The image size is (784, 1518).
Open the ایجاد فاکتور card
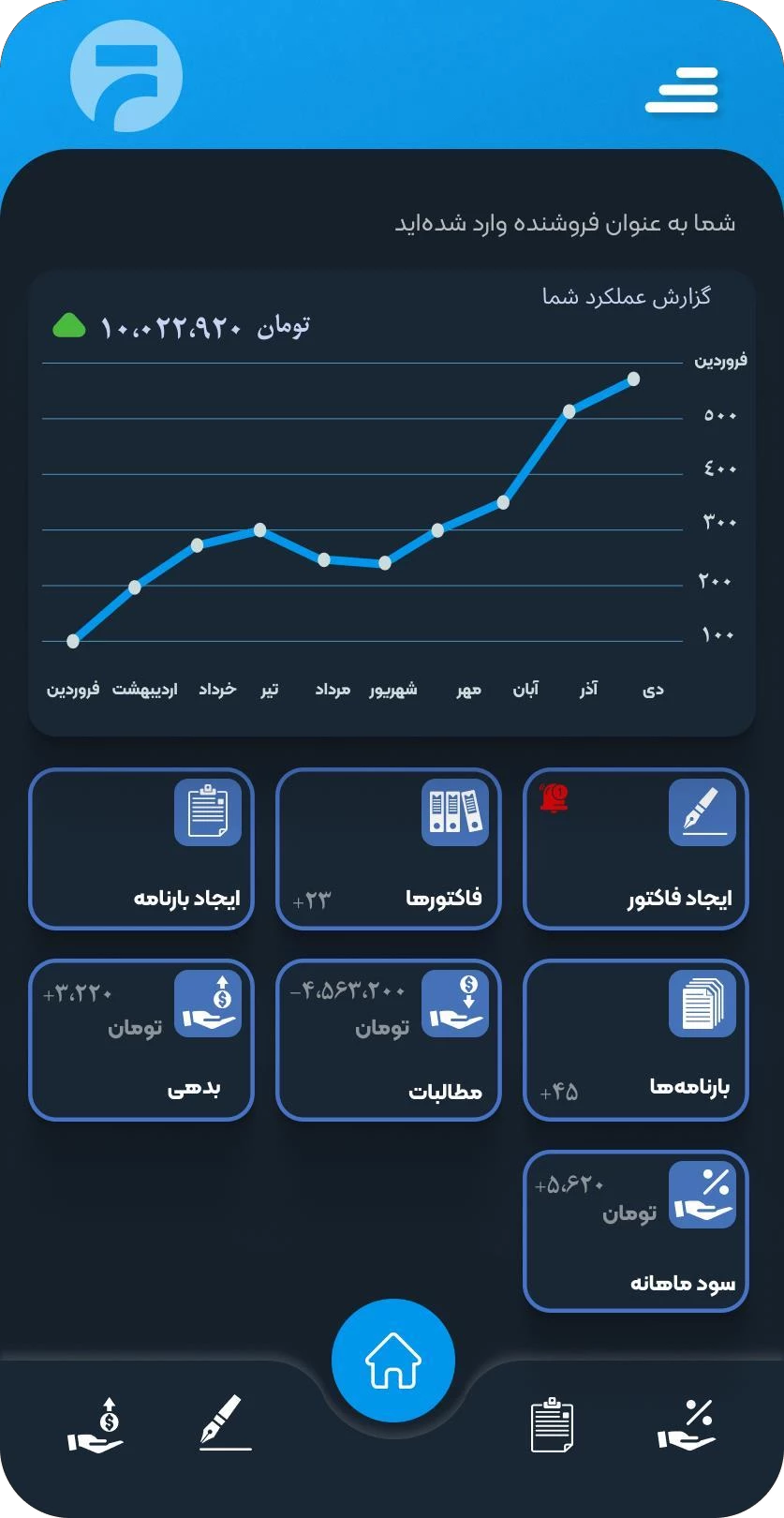(x=635, y=849)
